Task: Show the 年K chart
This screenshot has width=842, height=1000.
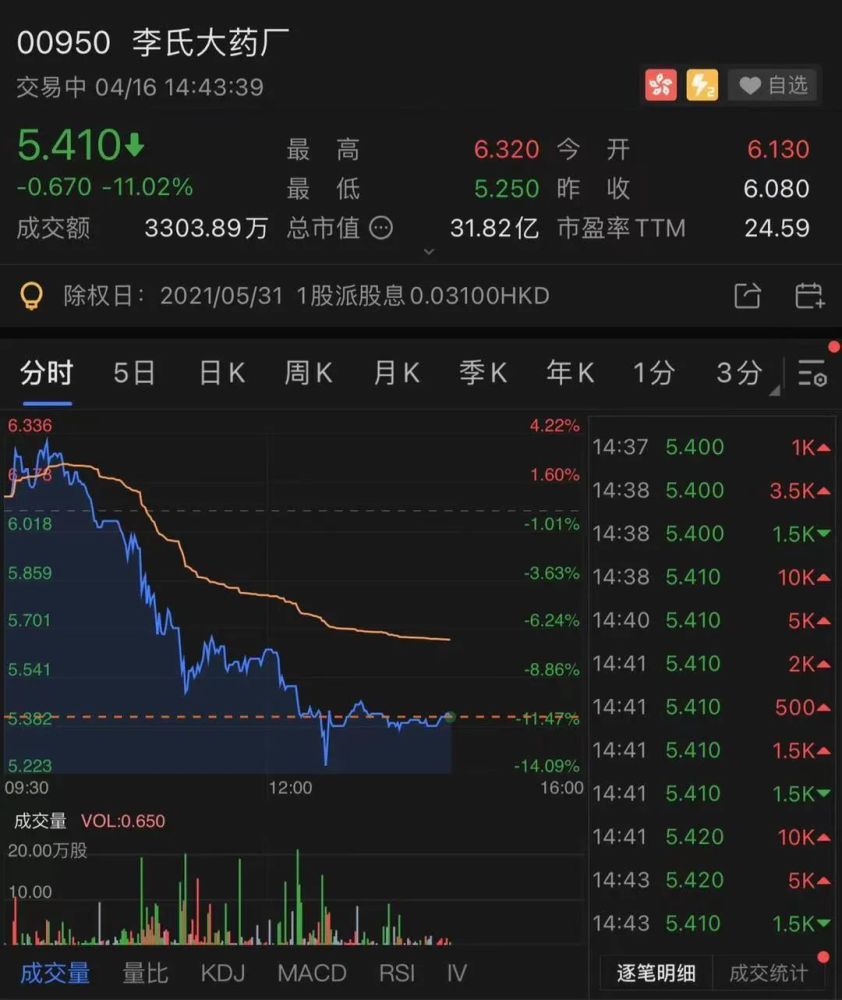Action: click(570, 374)
